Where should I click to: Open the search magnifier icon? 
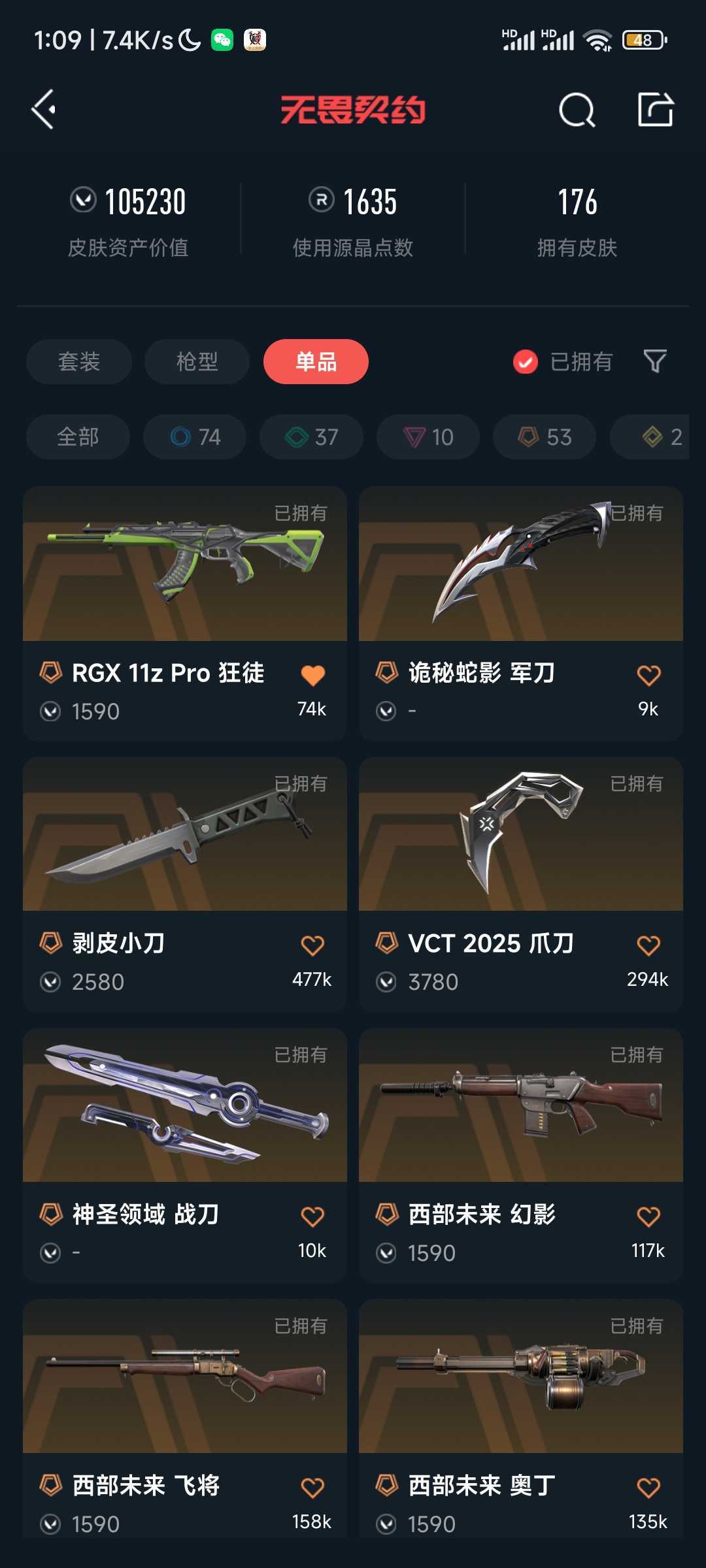pos(577,110)
